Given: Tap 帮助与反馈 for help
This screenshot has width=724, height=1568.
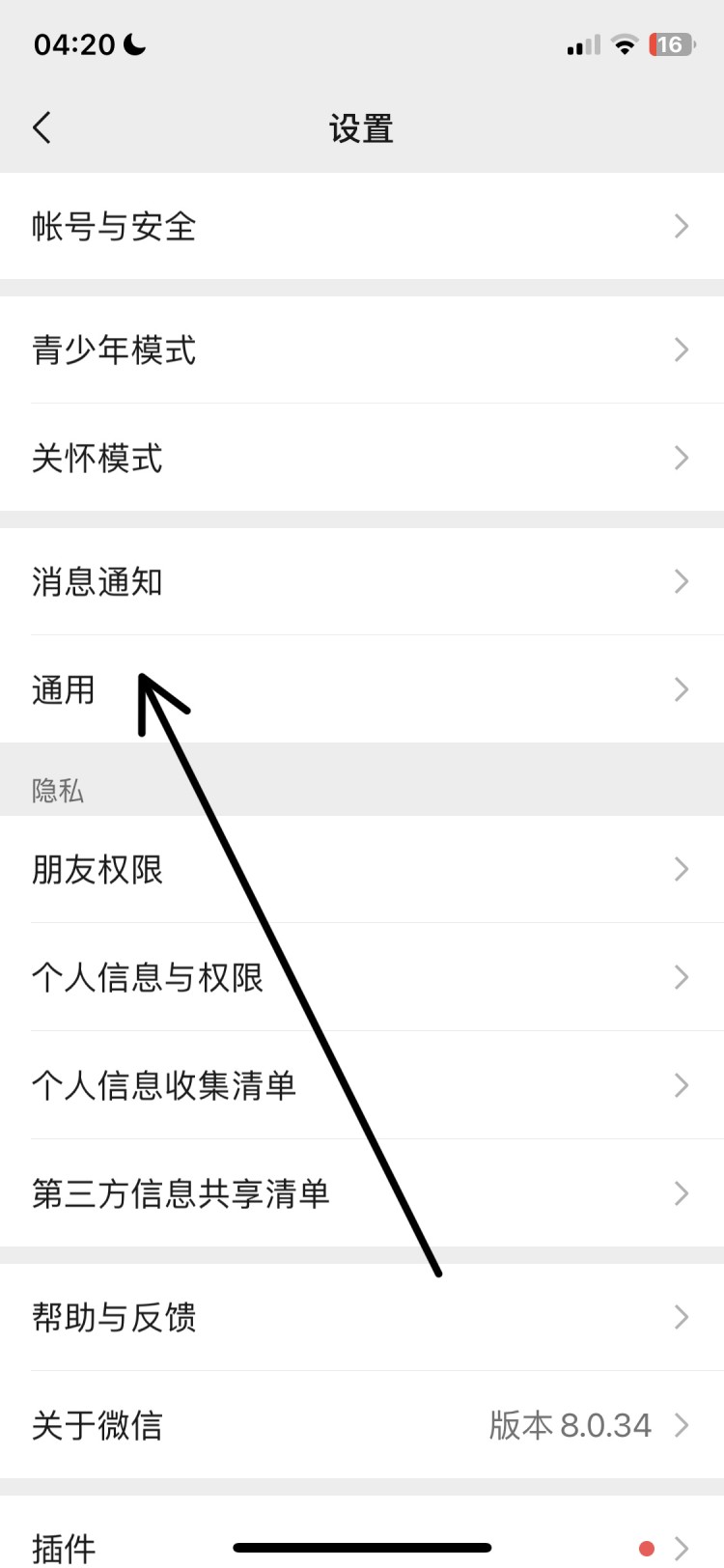Looking at the screenshot, I should [x=362, y=1317].
